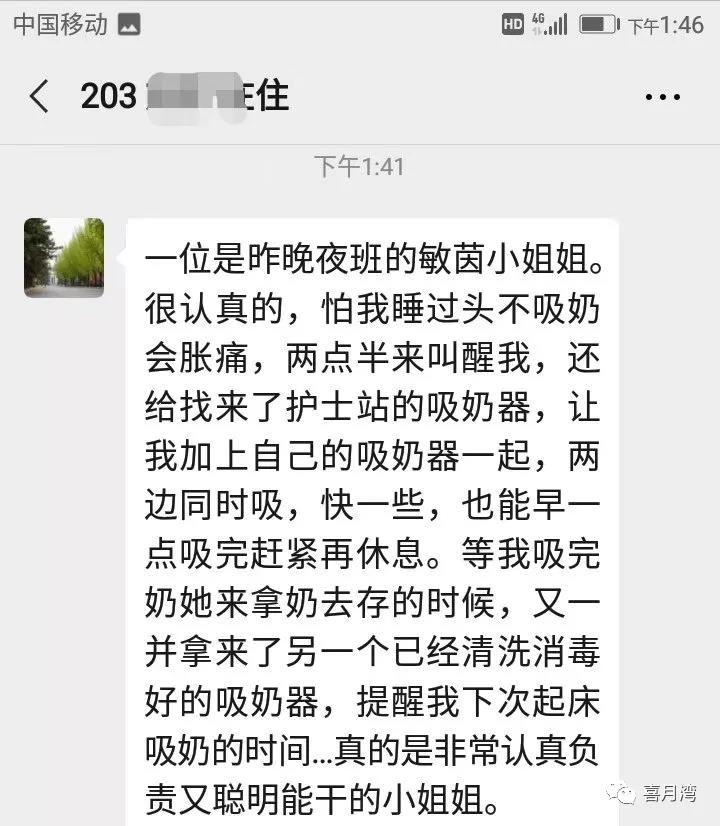This screenshot has width=720, height=826.
Task: Go back to the chat list
Action: 39,97
